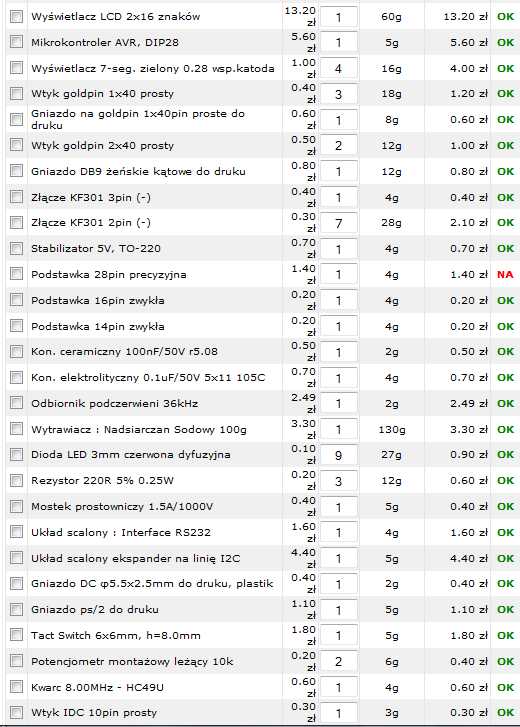Edit quantity for Potencjometr montażowy leżący 10k
This screenshot has height=727, width=520.
coord(338,661)
